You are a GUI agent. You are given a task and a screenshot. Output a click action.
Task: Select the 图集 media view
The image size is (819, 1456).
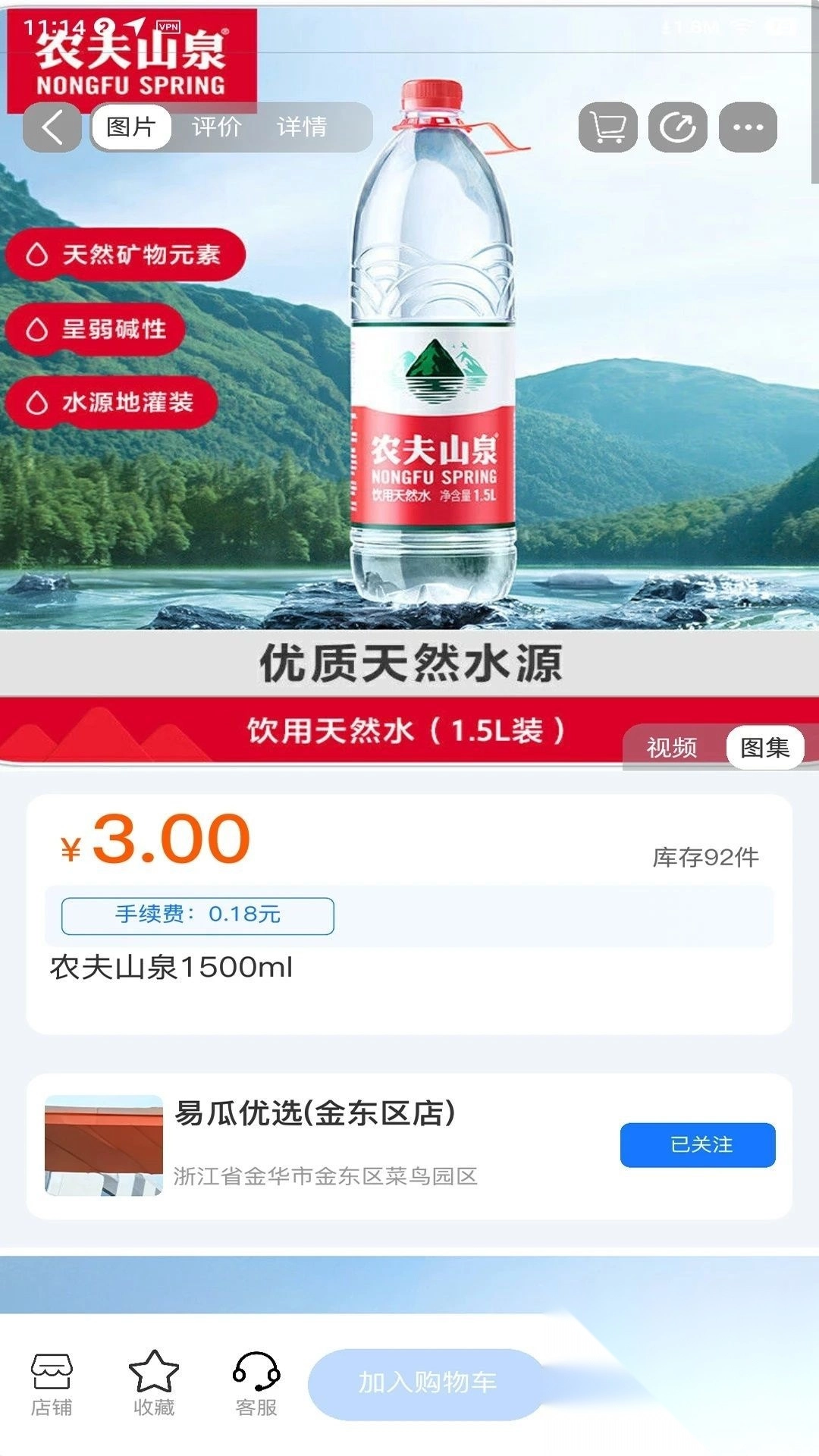(764, 748)
